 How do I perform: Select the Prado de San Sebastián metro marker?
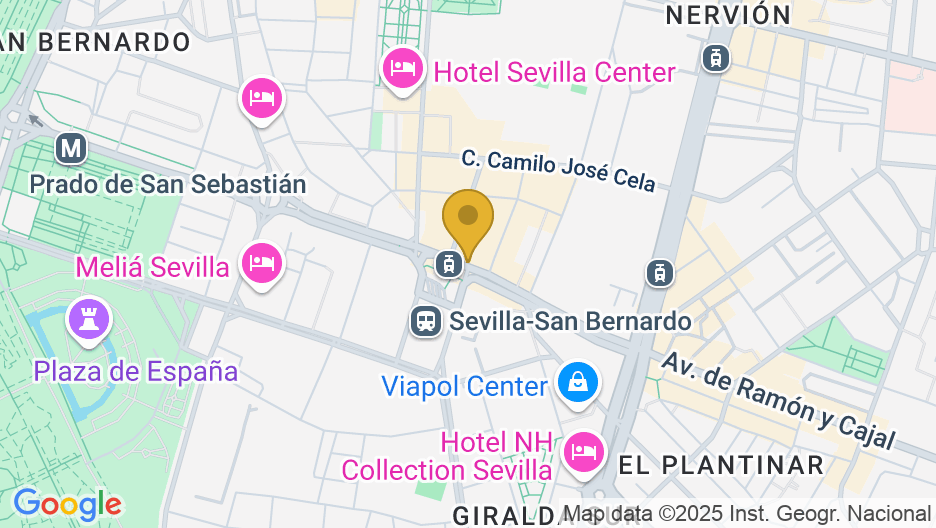click(71, 150)
